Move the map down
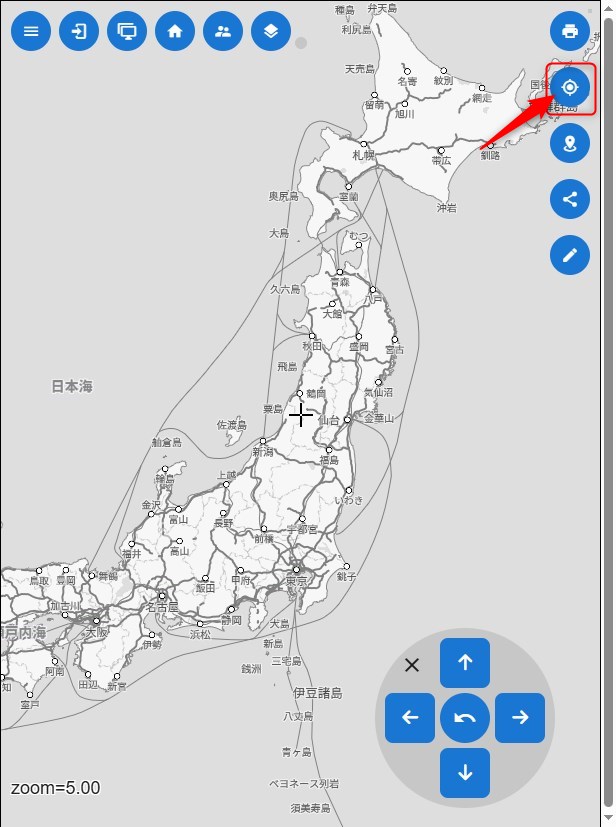Screen dimensions: 616x827 [x=465, y=772]
